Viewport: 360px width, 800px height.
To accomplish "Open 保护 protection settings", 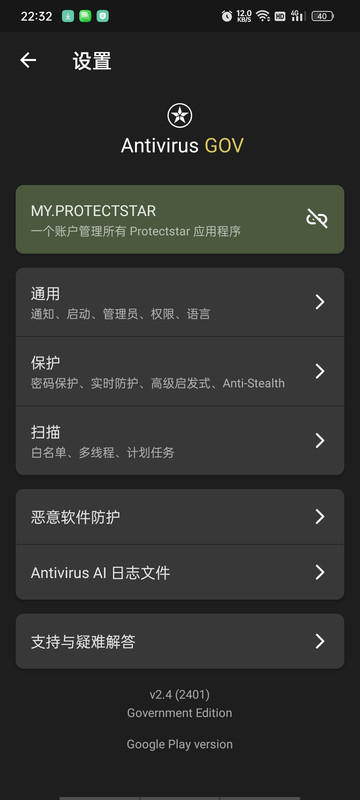I will [180, 371].
